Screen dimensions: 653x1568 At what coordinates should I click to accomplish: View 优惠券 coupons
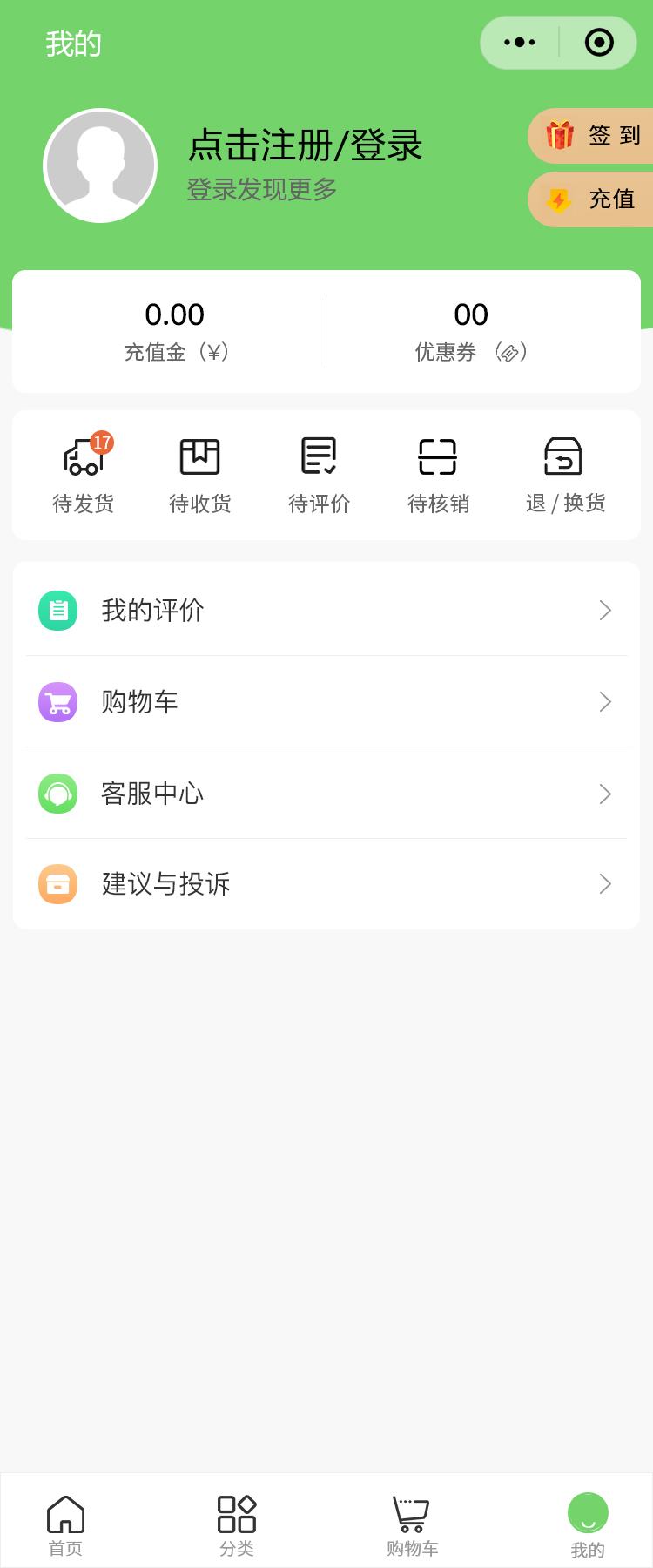pos(471,331)
